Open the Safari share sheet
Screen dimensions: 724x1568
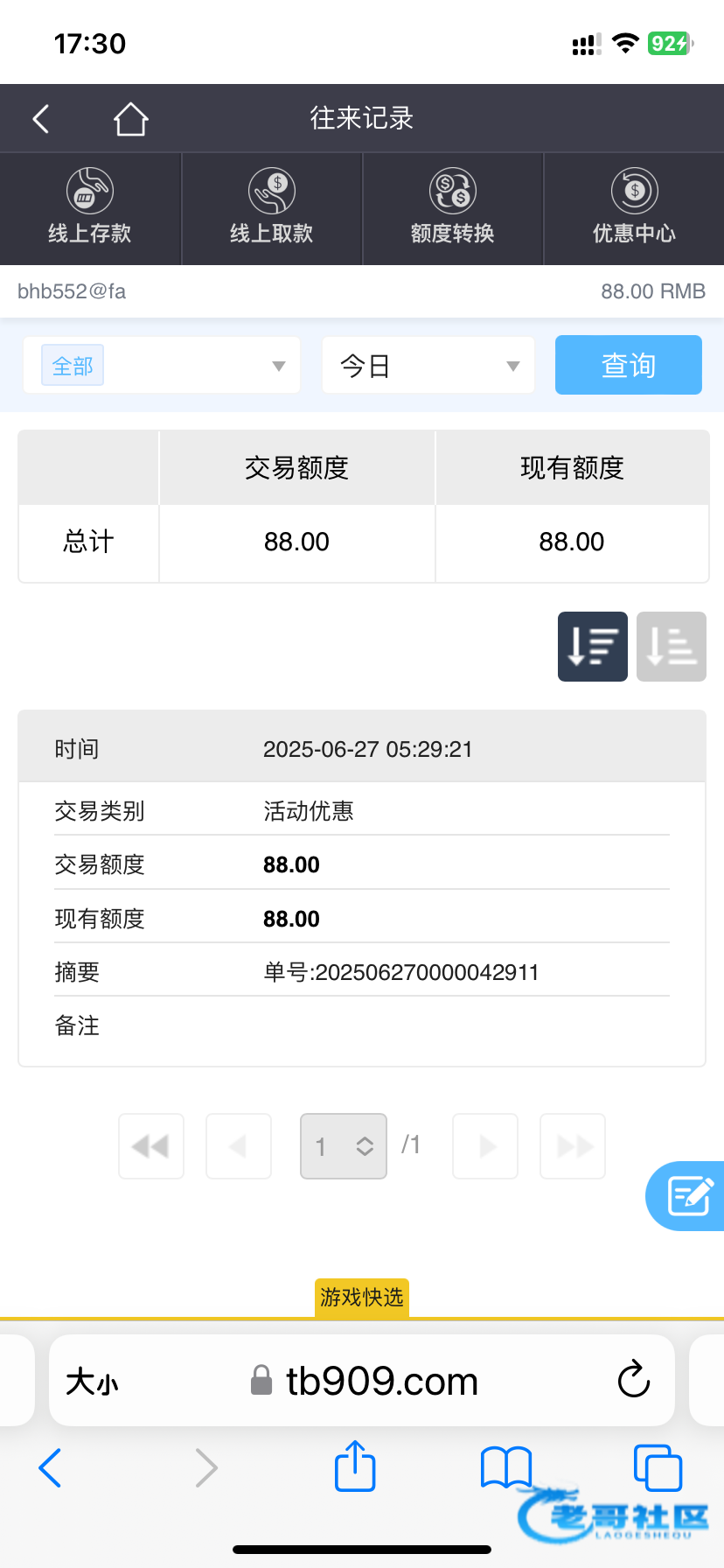click(355, 1466)
